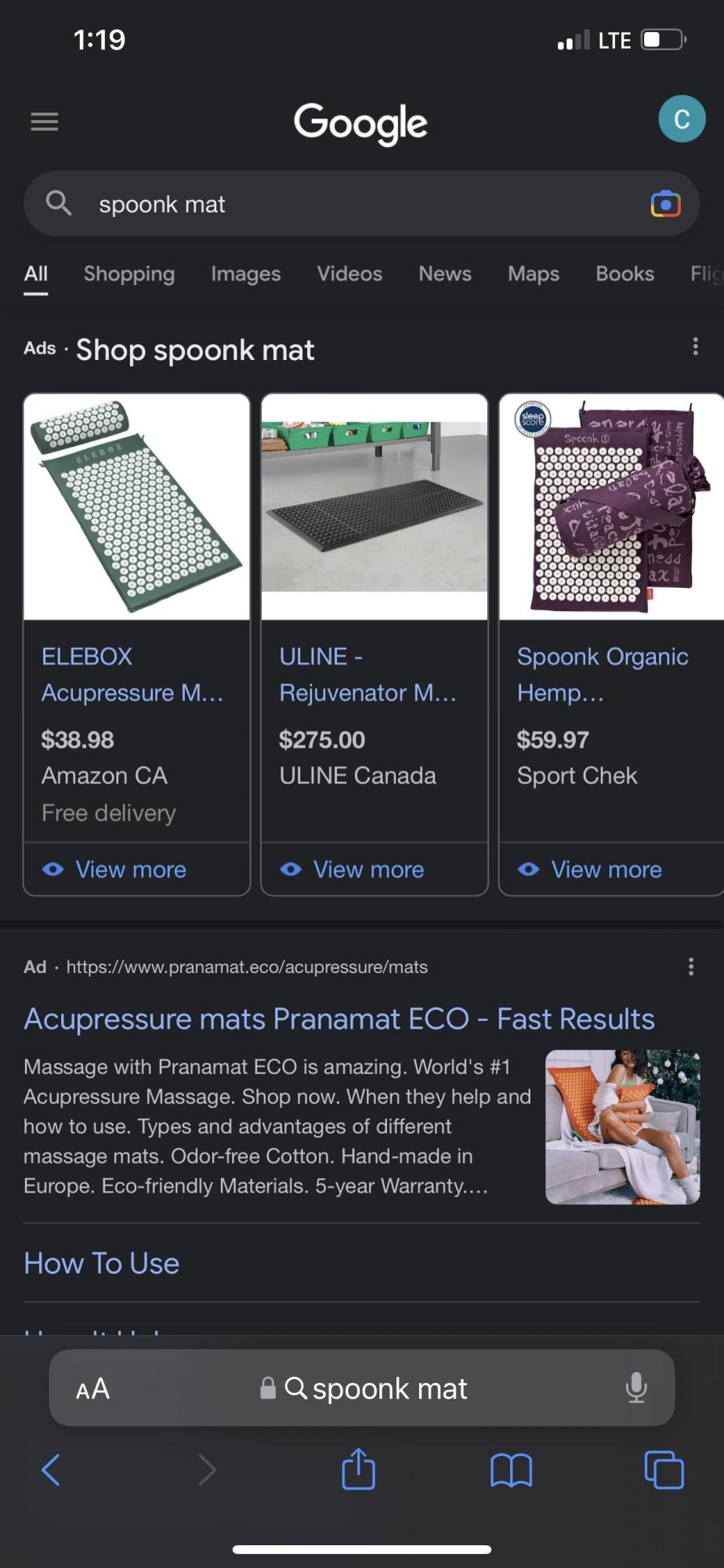This screenshot has height=1568, width=724.
Task: Switch to the Images tab
Action: coord(245,274)
